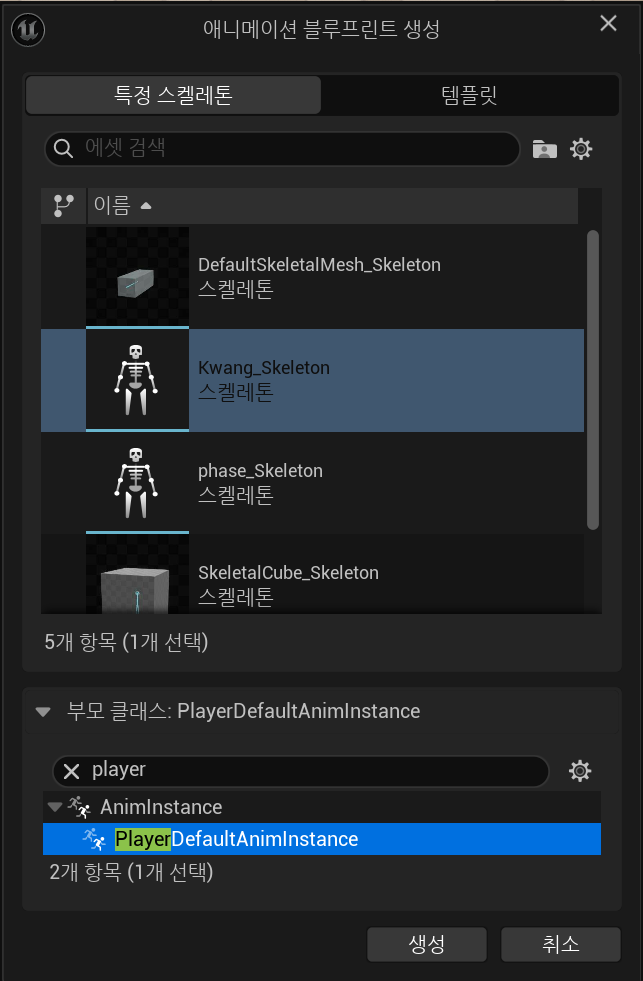This screenshot has width=643, height=981.
Task: Collapse the 부모 클래스 section
Action: point(43,711)
